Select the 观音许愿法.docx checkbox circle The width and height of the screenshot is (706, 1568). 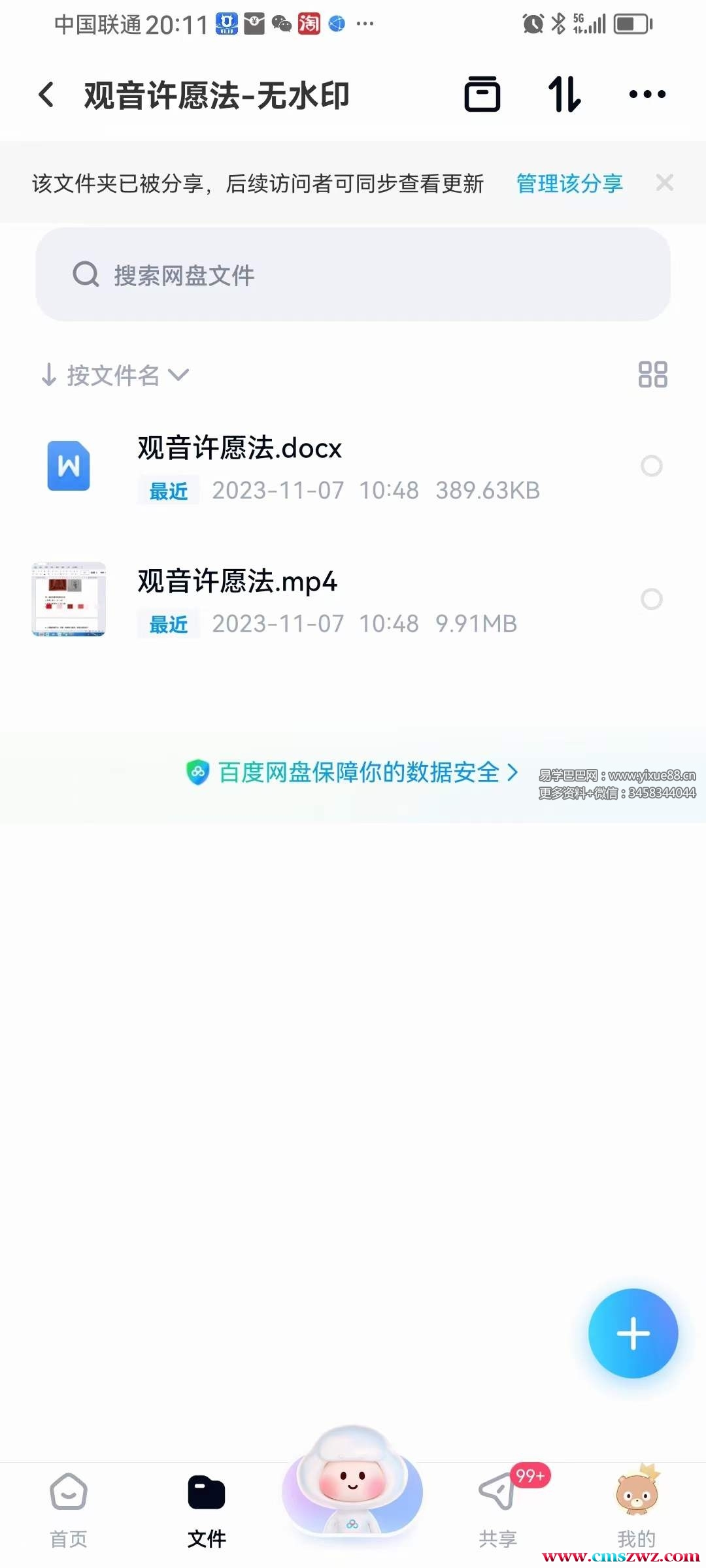[x=651, y=466]
